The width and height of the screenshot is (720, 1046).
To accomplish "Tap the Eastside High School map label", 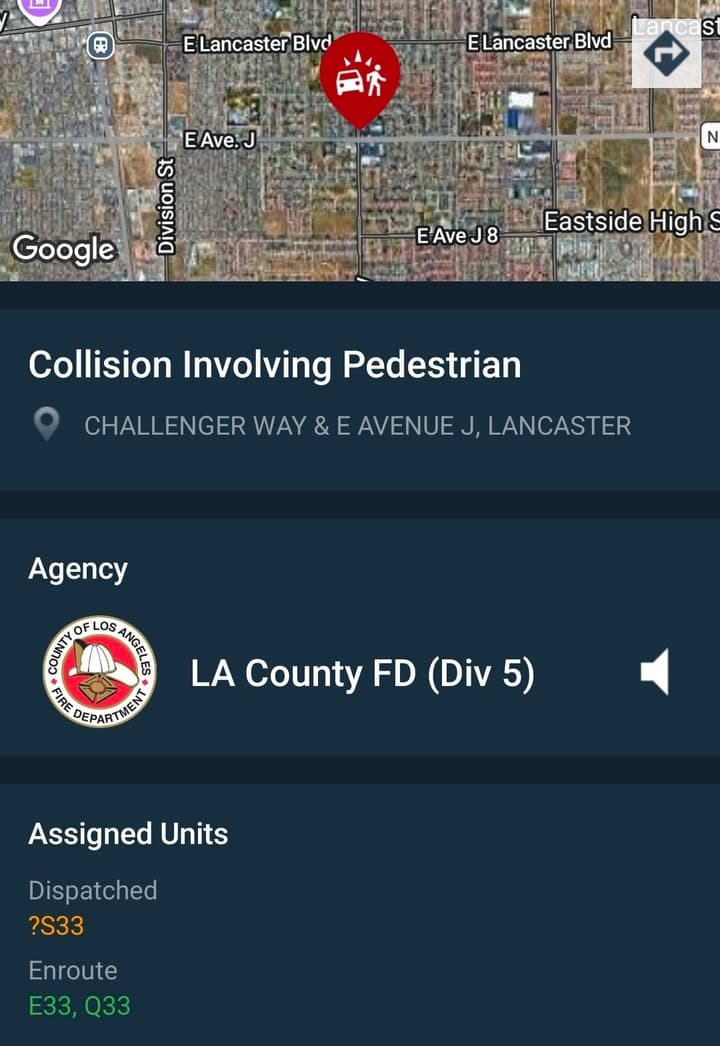I will [630, 222].
